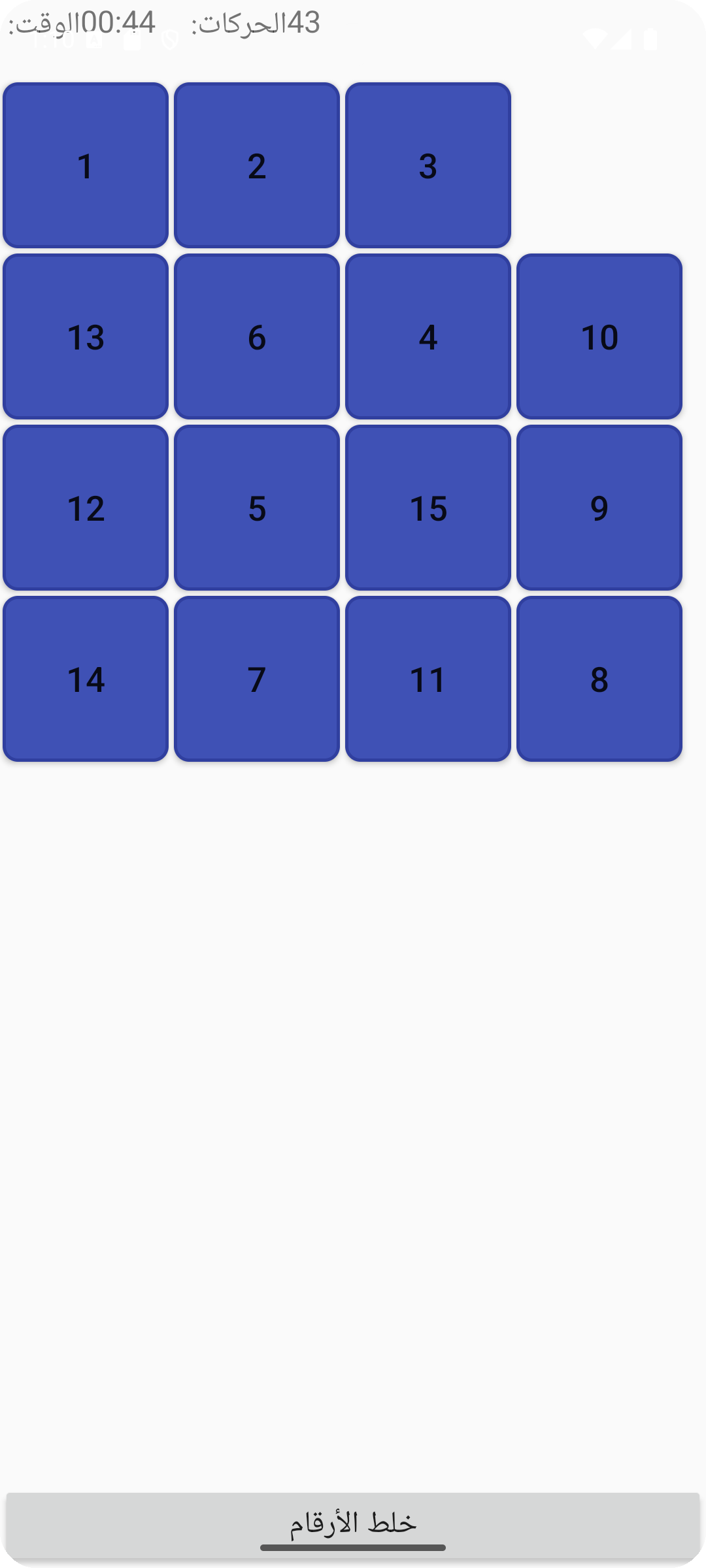
Task: Slide tile 3 into the empty slot
Action: 428,165
